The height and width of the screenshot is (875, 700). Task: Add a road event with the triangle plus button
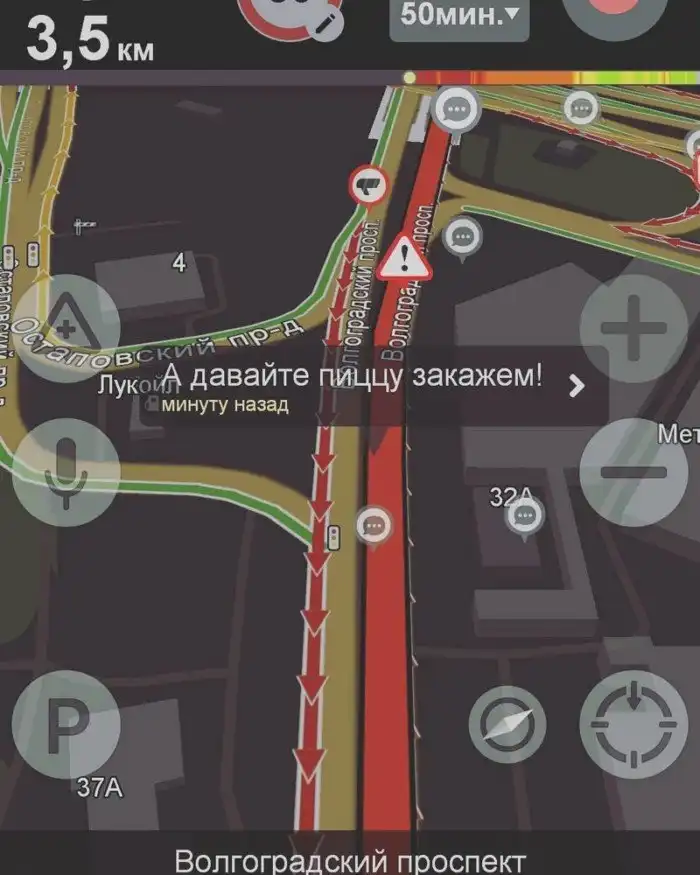click(x=66, y=327)
